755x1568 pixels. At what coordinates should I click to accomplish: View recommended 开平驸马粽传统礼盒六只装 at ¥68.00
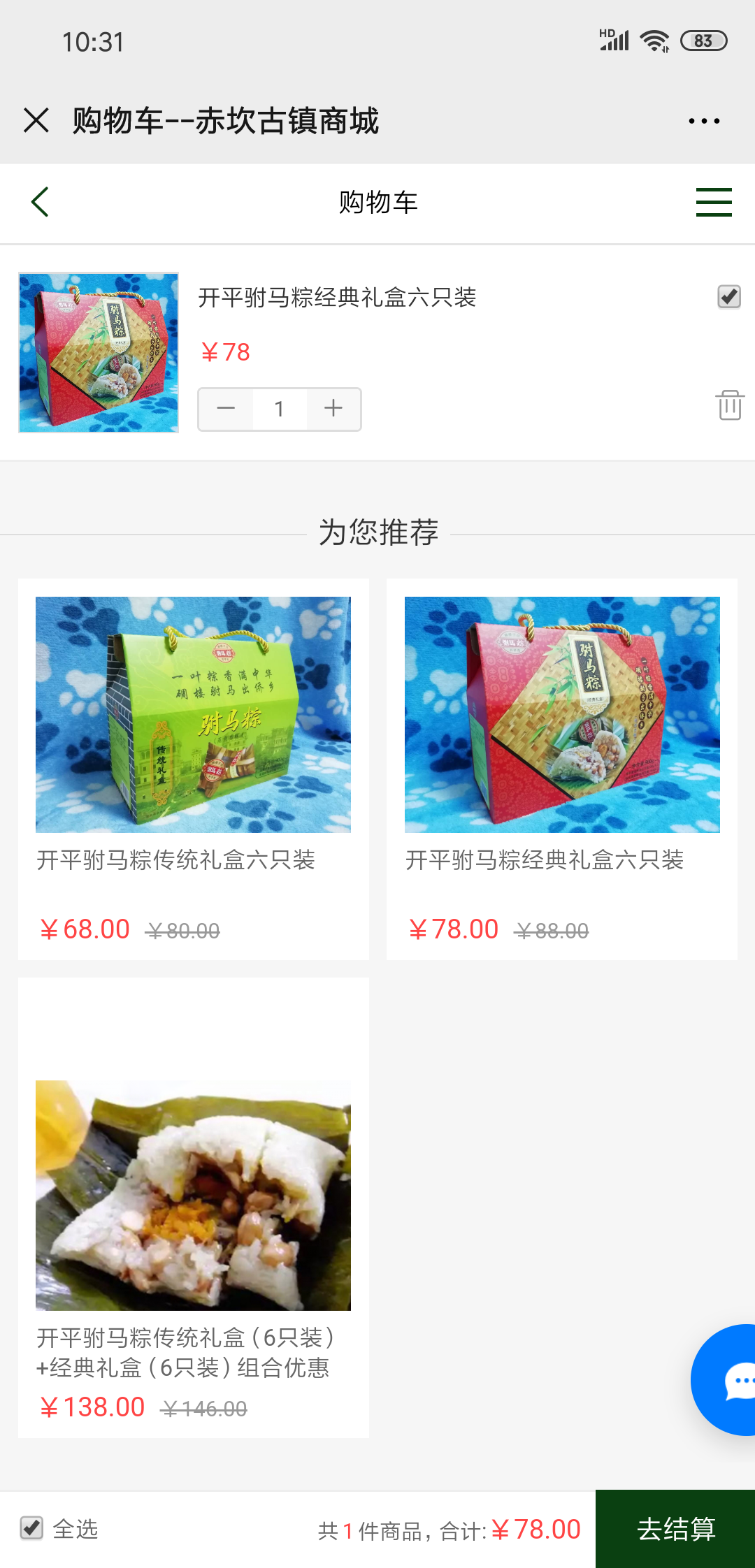193,769
